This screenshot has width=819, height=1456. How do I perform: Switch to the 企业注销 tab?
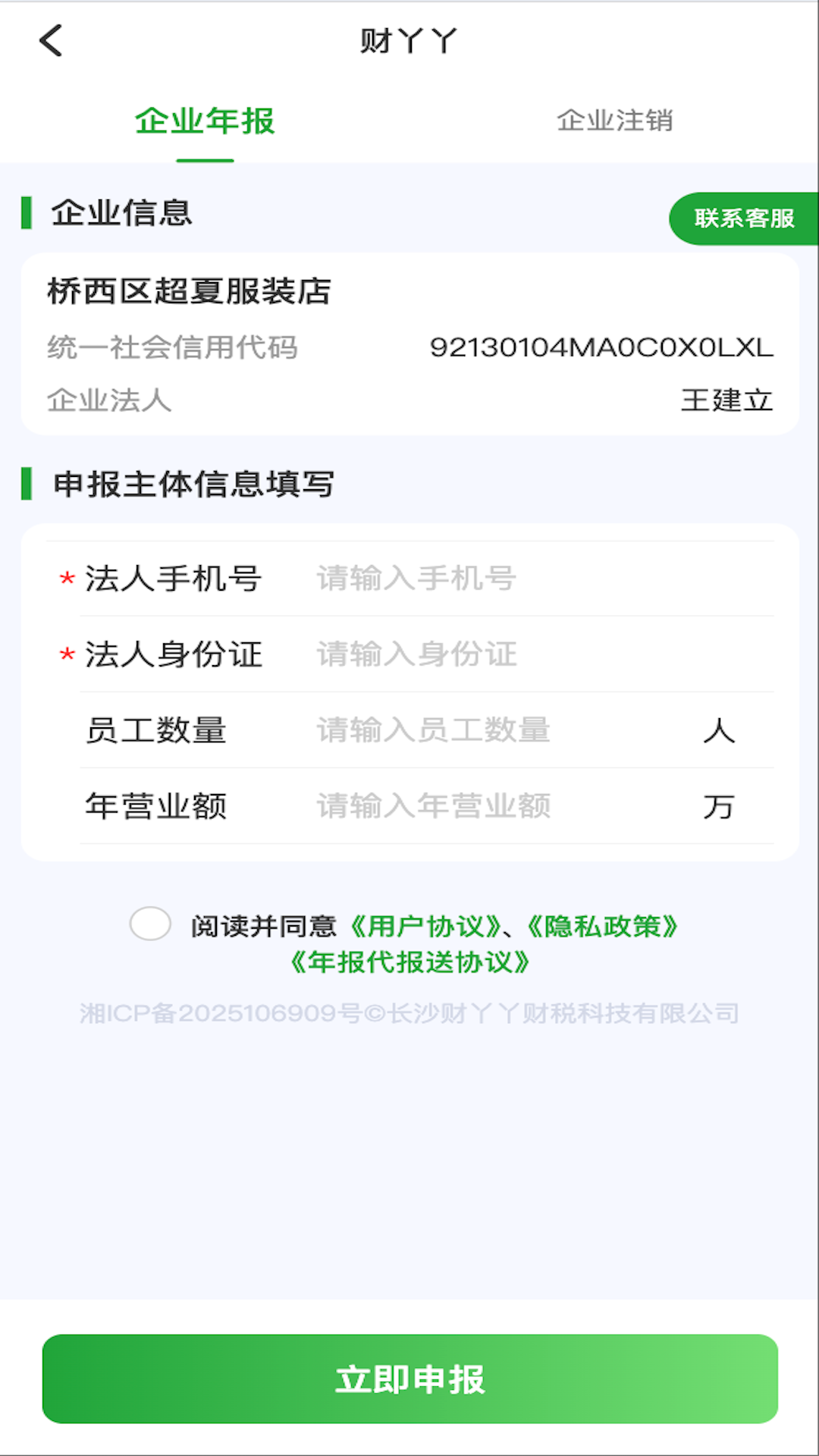click(614, 121)
